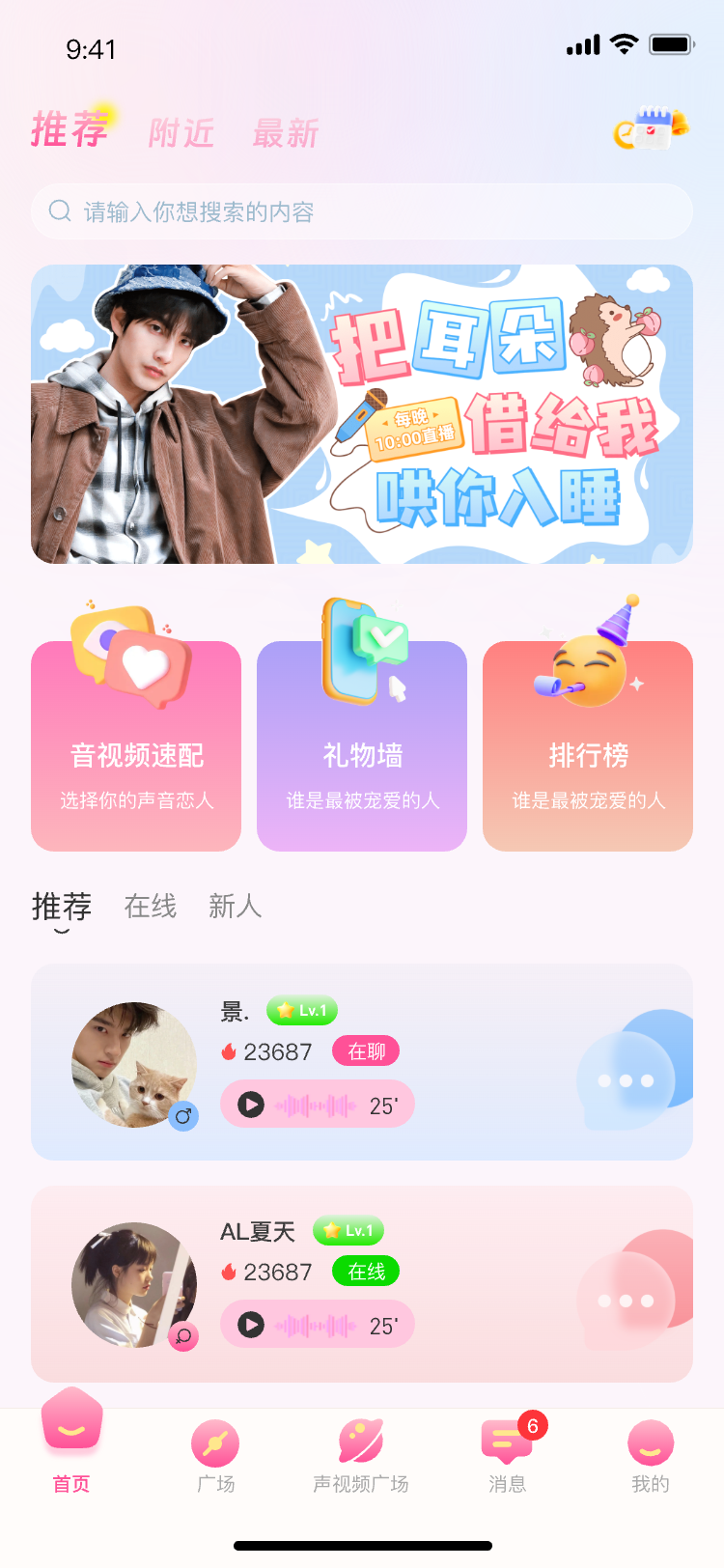This screenshot has height=1568, width=724.
Task: Select the 在线 list tab
Action: coord(151,906)
